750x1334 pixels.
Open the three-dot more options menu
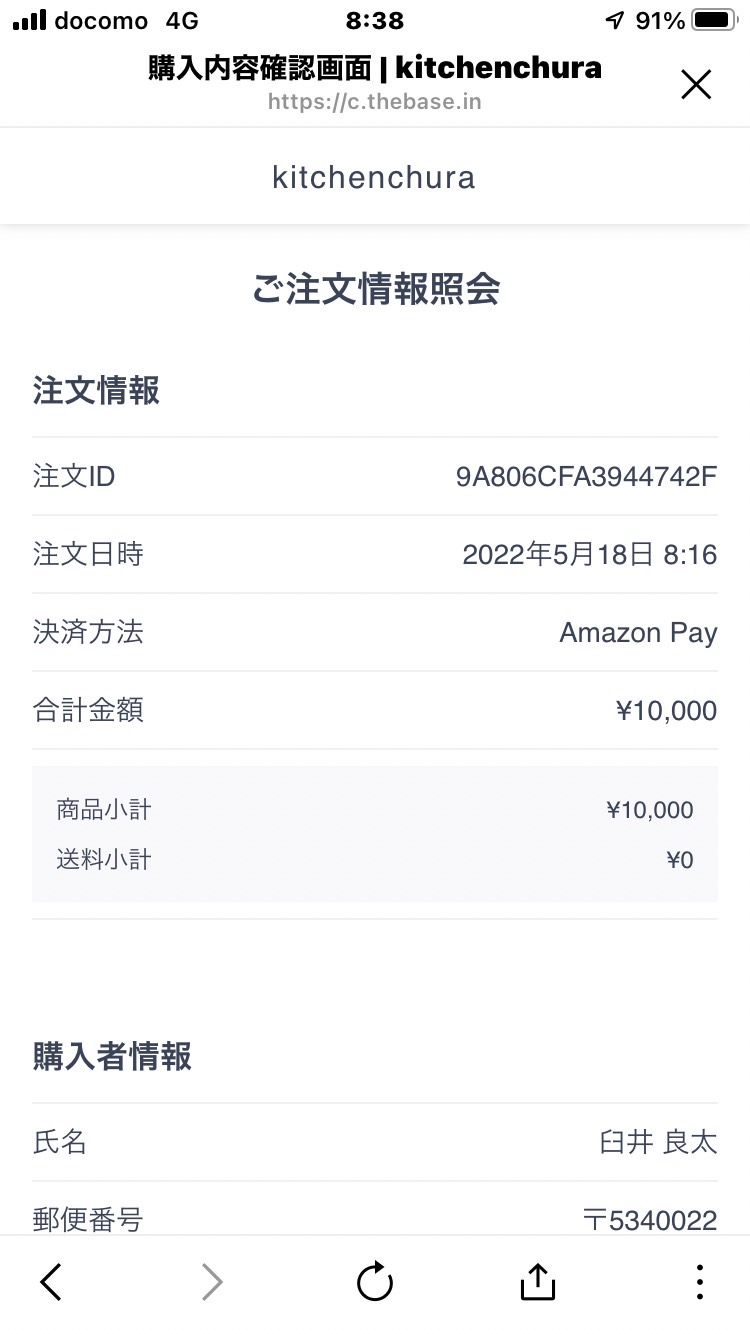pyautogui.click(x=700, y=1281)
